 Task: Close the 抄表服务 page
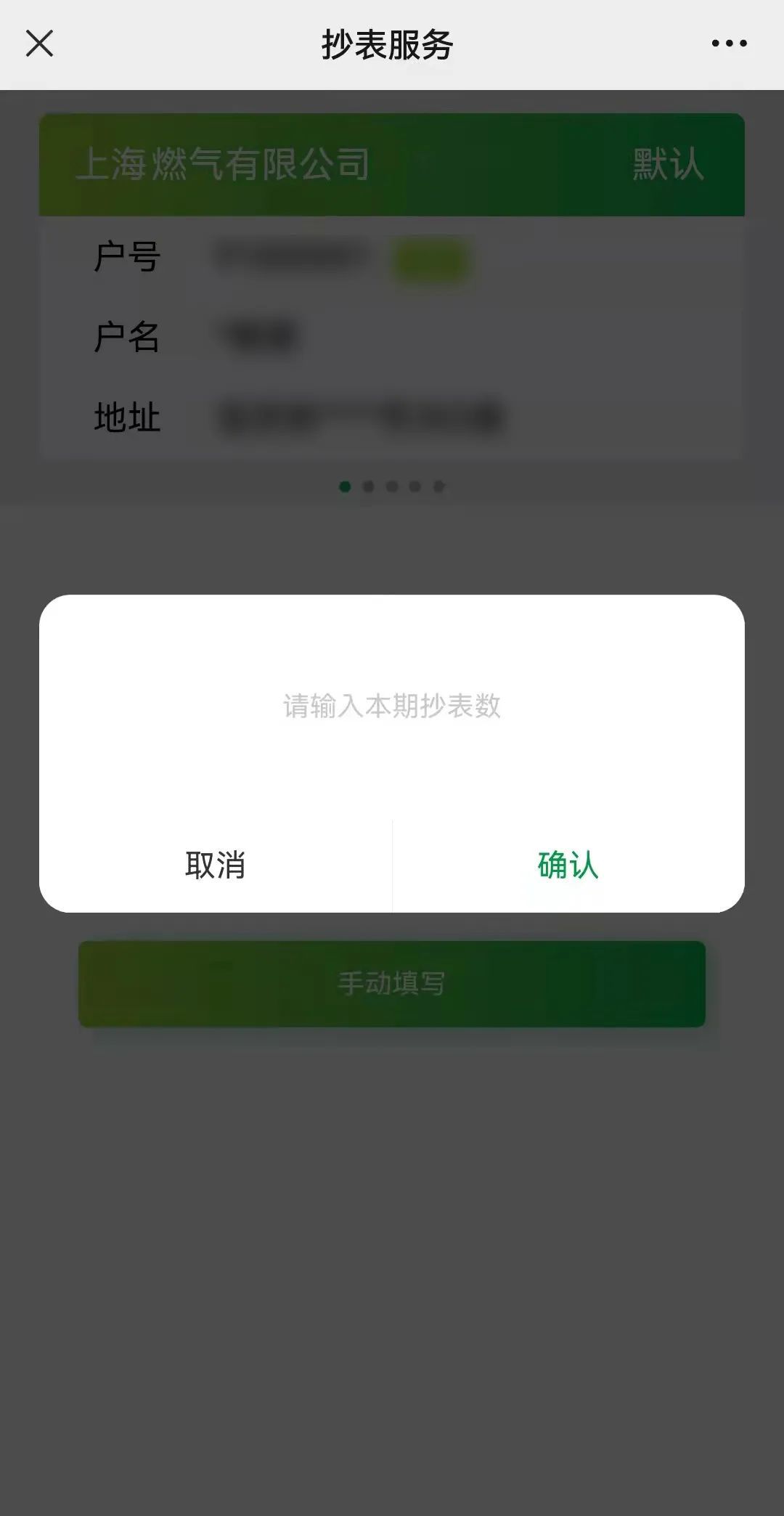[x=40, y=44]
